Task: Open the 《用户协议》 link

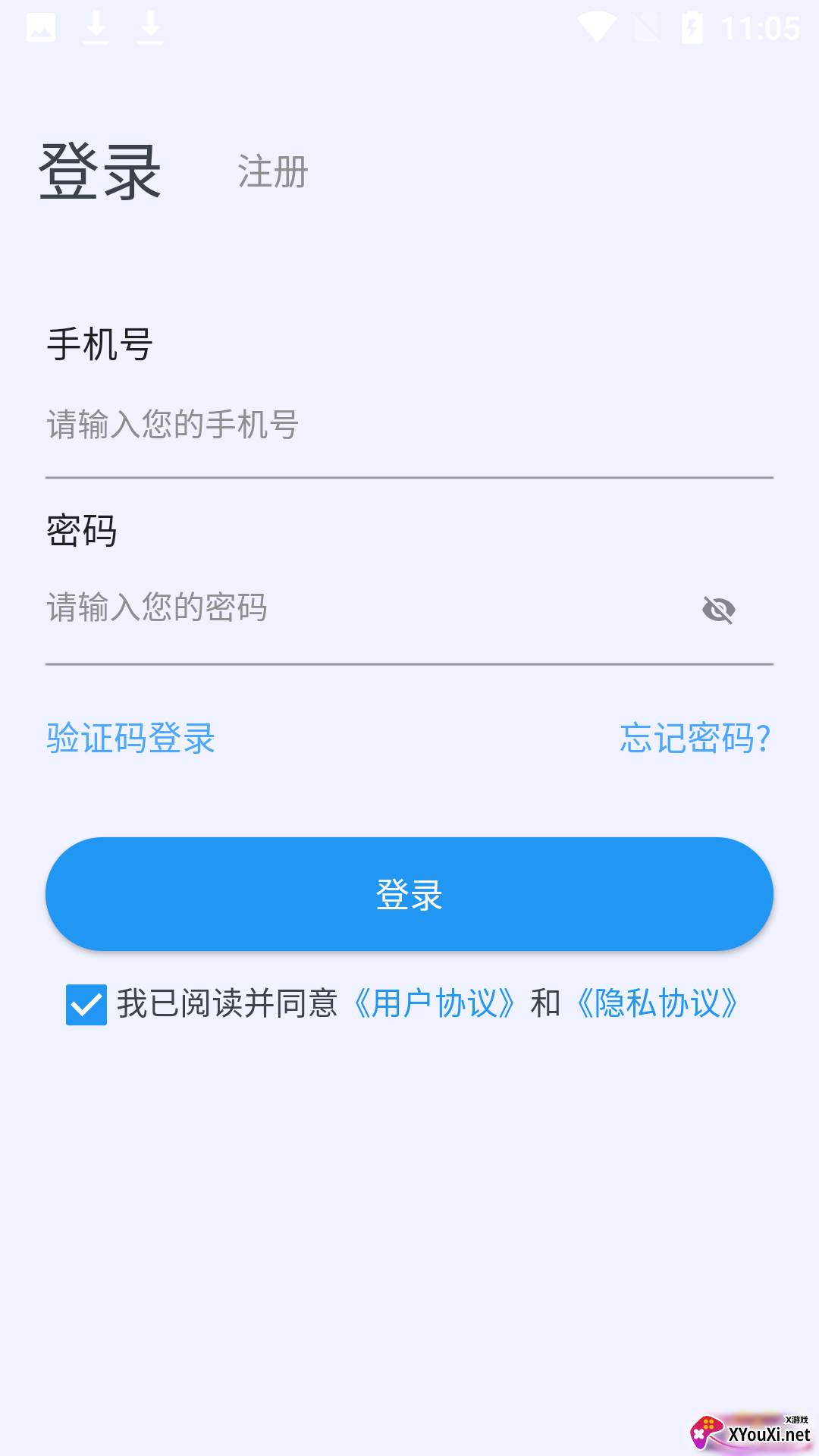Action: pyautogui.click(x=435, y=1004)
